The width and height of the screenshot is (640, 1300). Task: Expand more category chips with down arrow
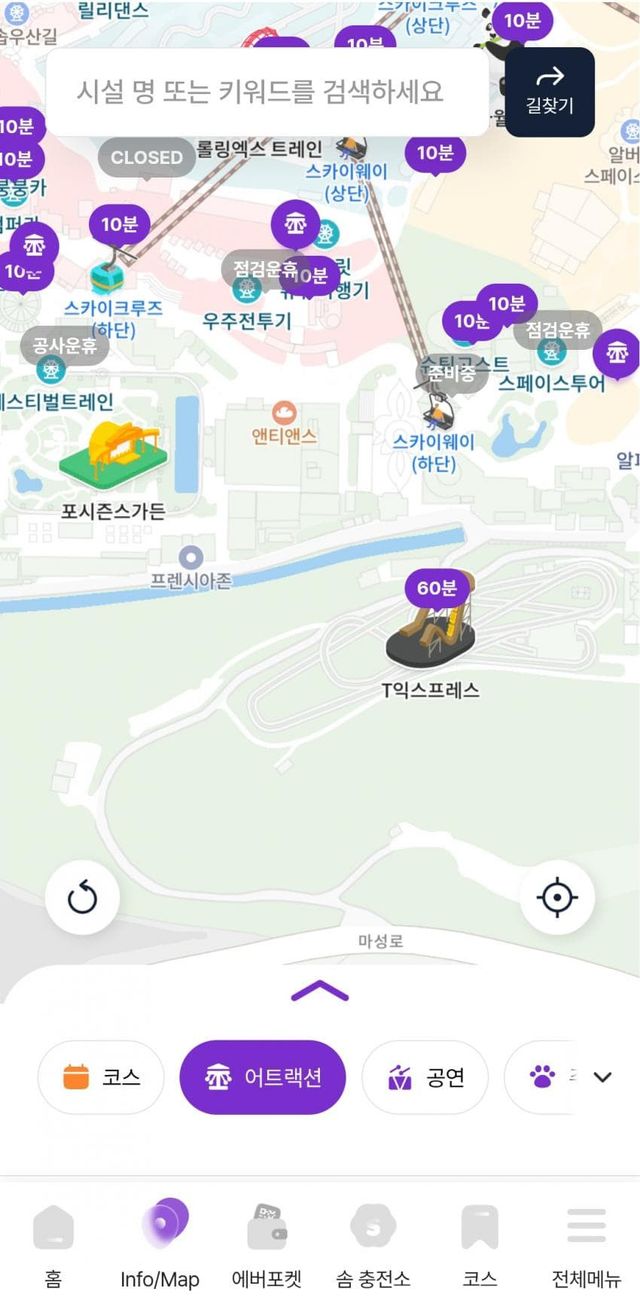click(x=602, y=1077)
